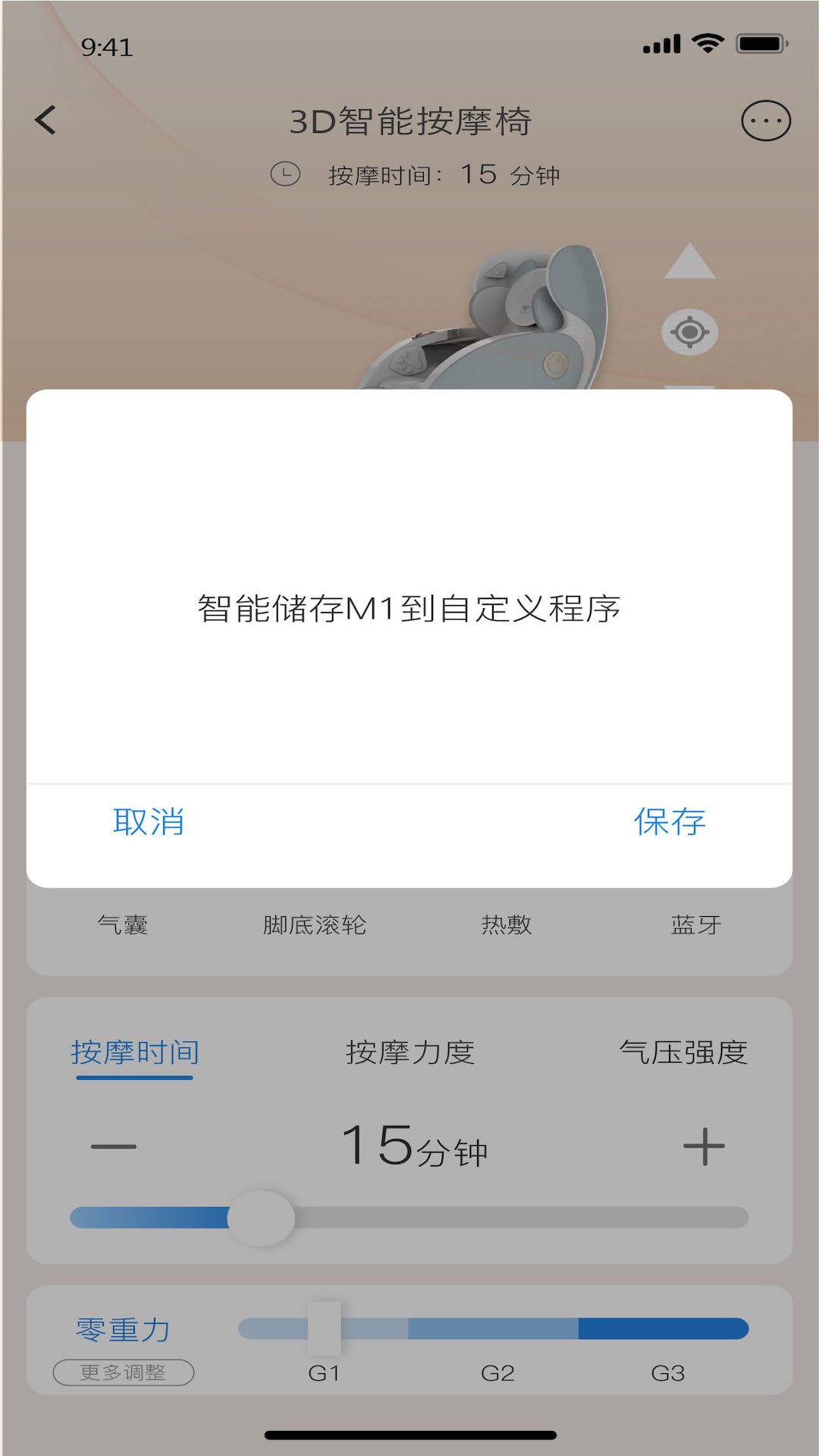Click the position reset target icon
This screenshot has width=819, height=1456.
[689, 331]
